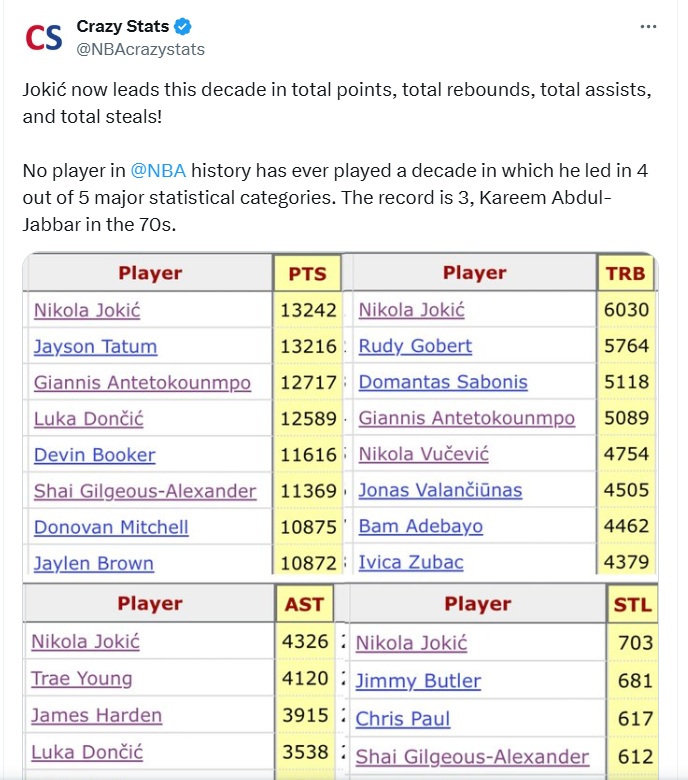Open the attached stats table image

point(340,515)
